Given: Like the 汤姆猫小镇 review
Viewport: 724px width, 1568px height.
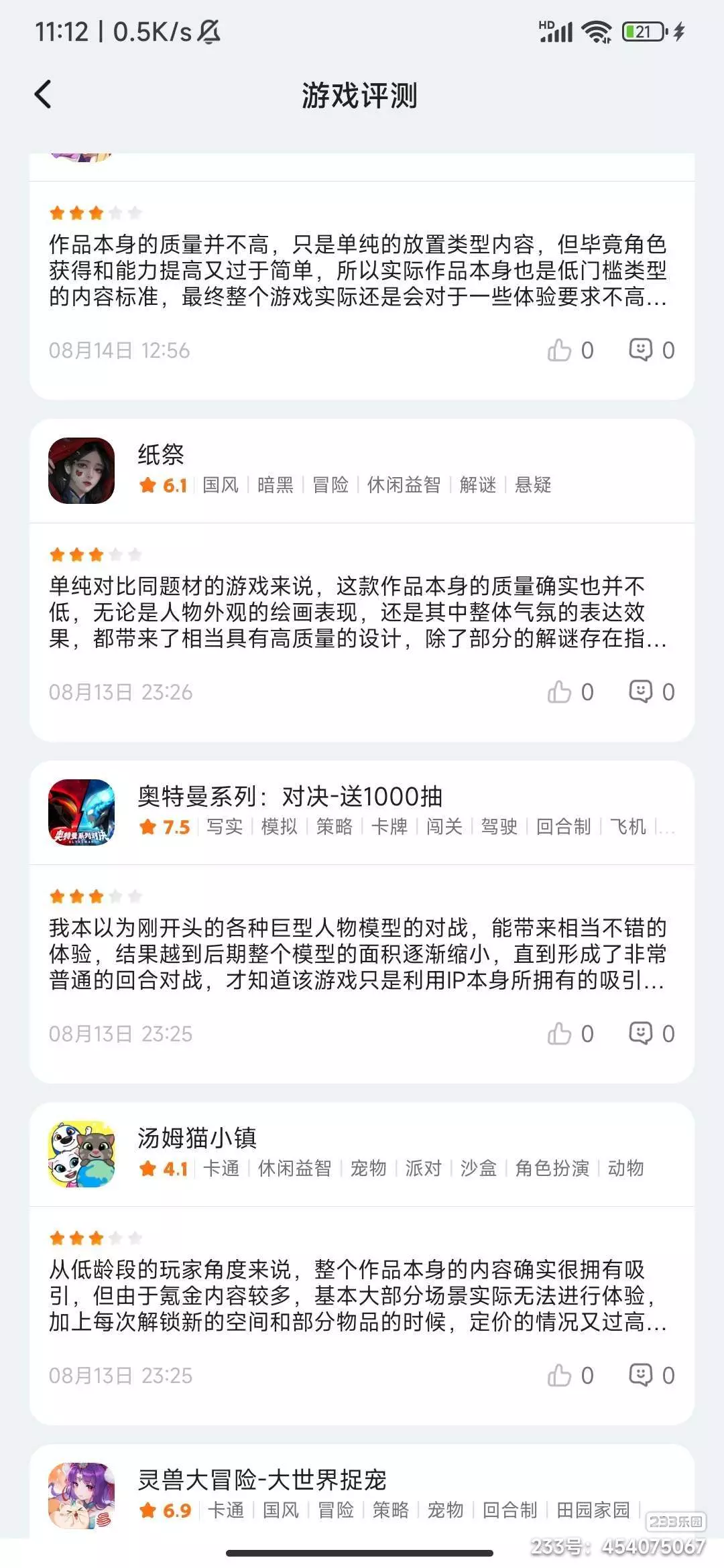Looking at the screenshot, I should tap(570, 1375).
